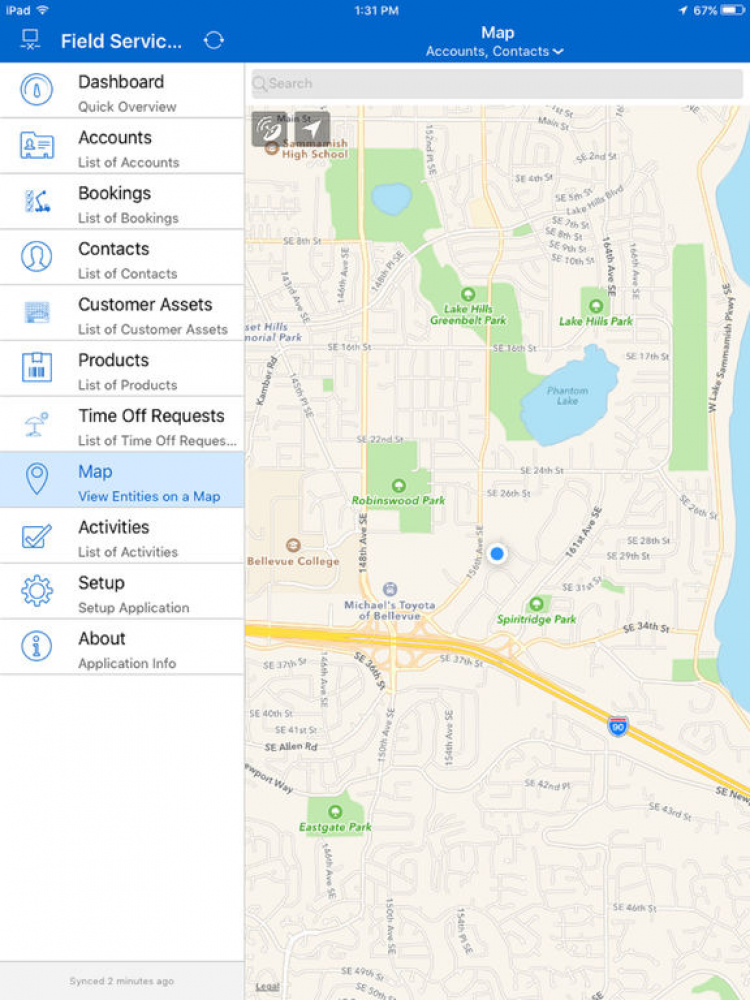Center map on current location arrow
This screenshot has height=1000, width=750.
pos(312,129)
